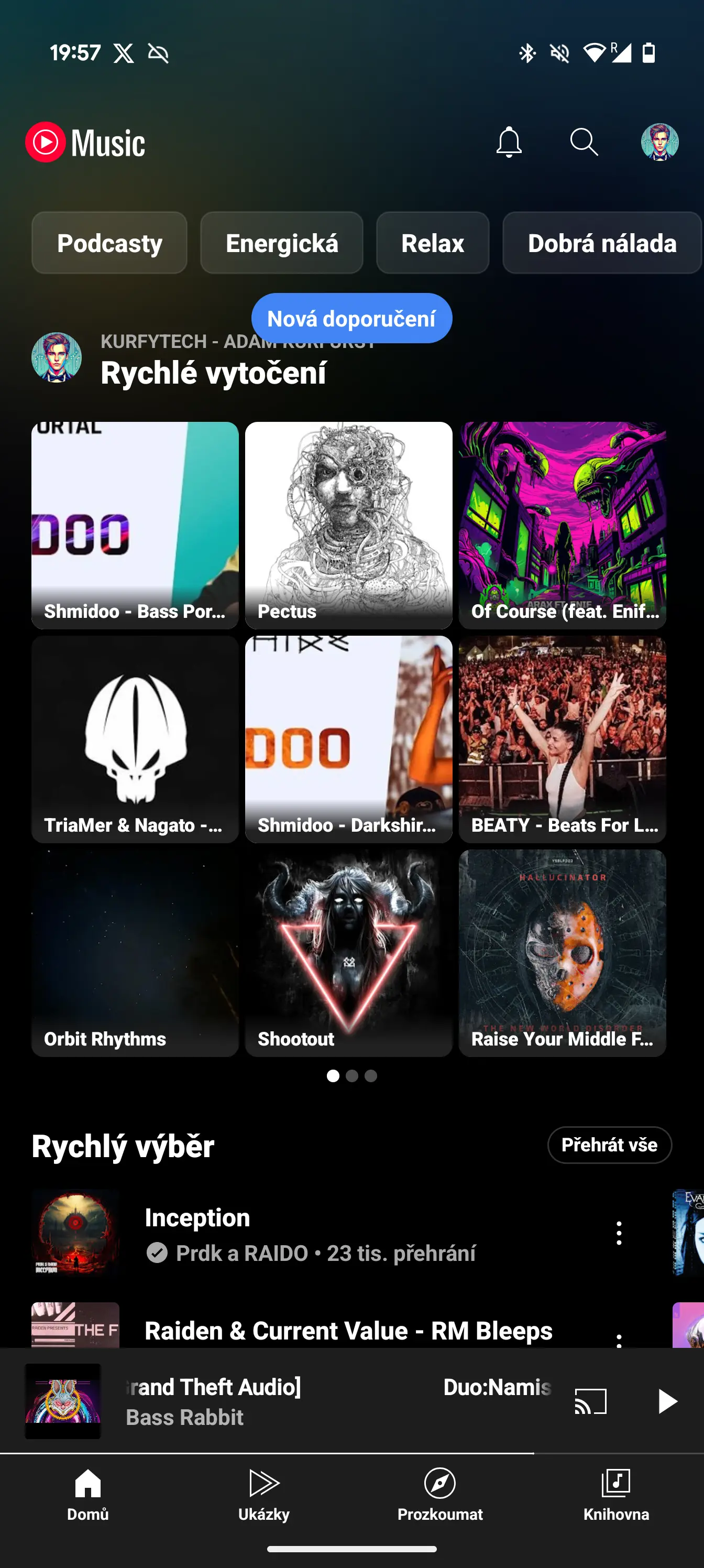The height and width of the screenshot is (1568, 704).
Task: Open the search icon
Action: point(584,143)
